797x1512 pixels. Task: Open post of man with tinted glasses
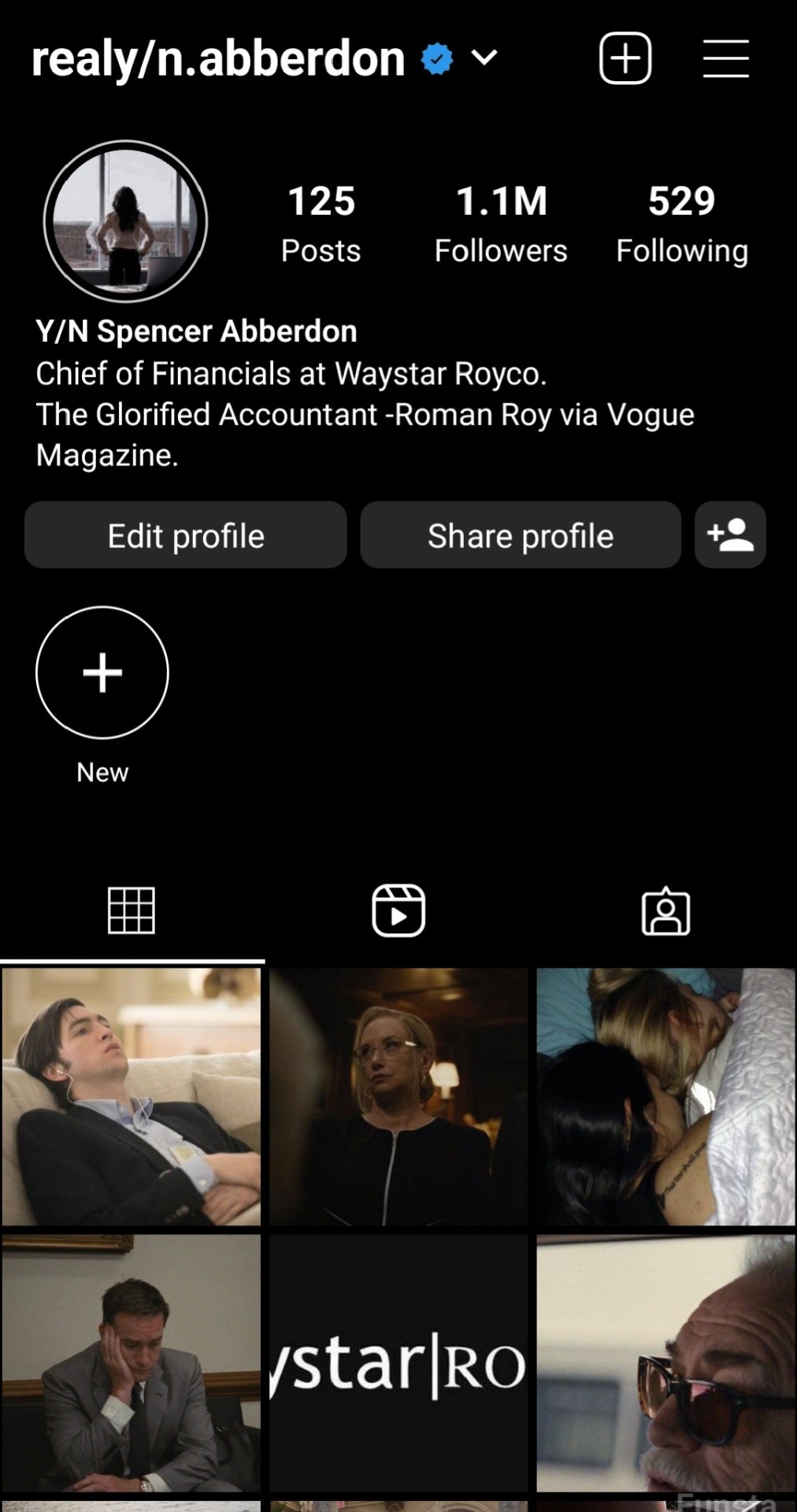[x=665, y=1362]
